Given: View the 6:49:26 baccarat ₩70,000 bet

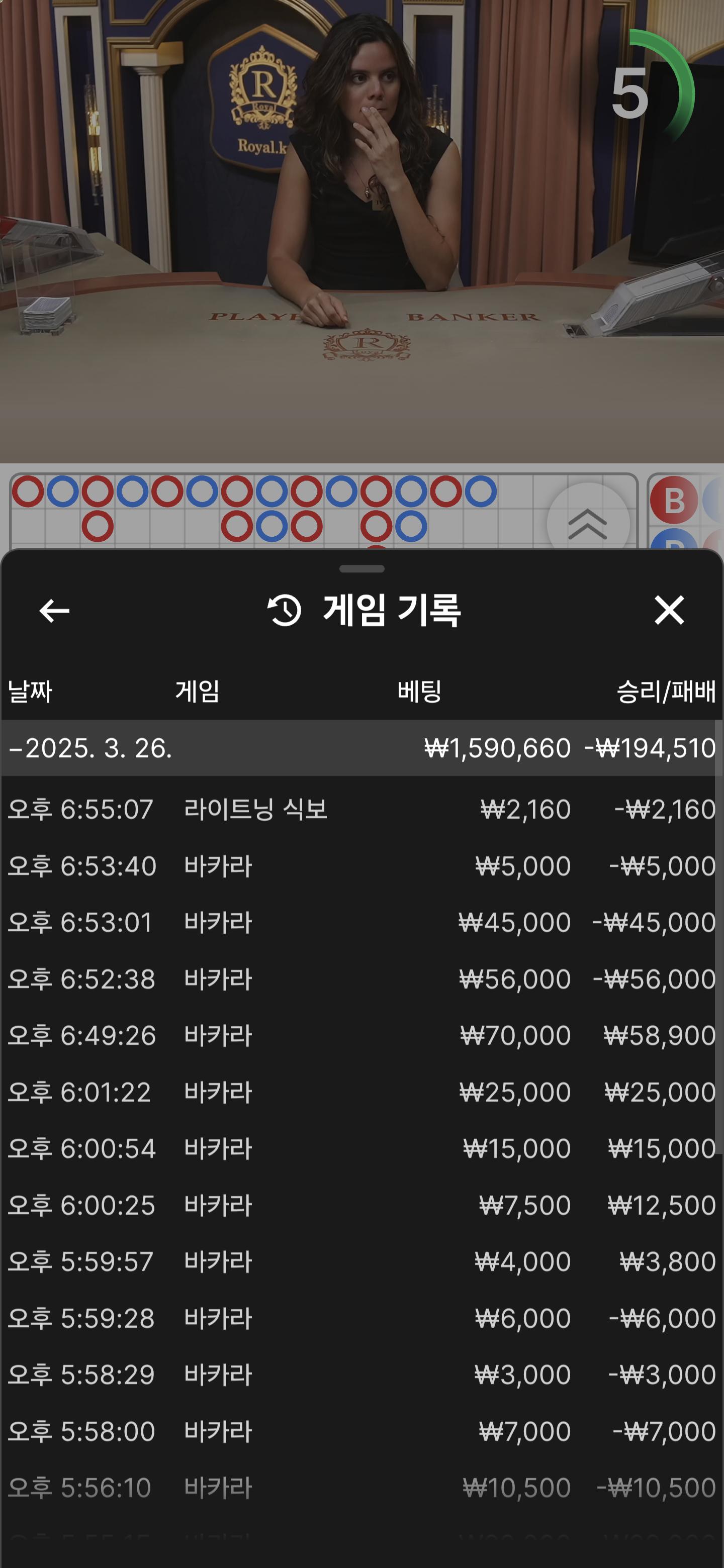Looking at the screenshot, I should coord(361,1036).
